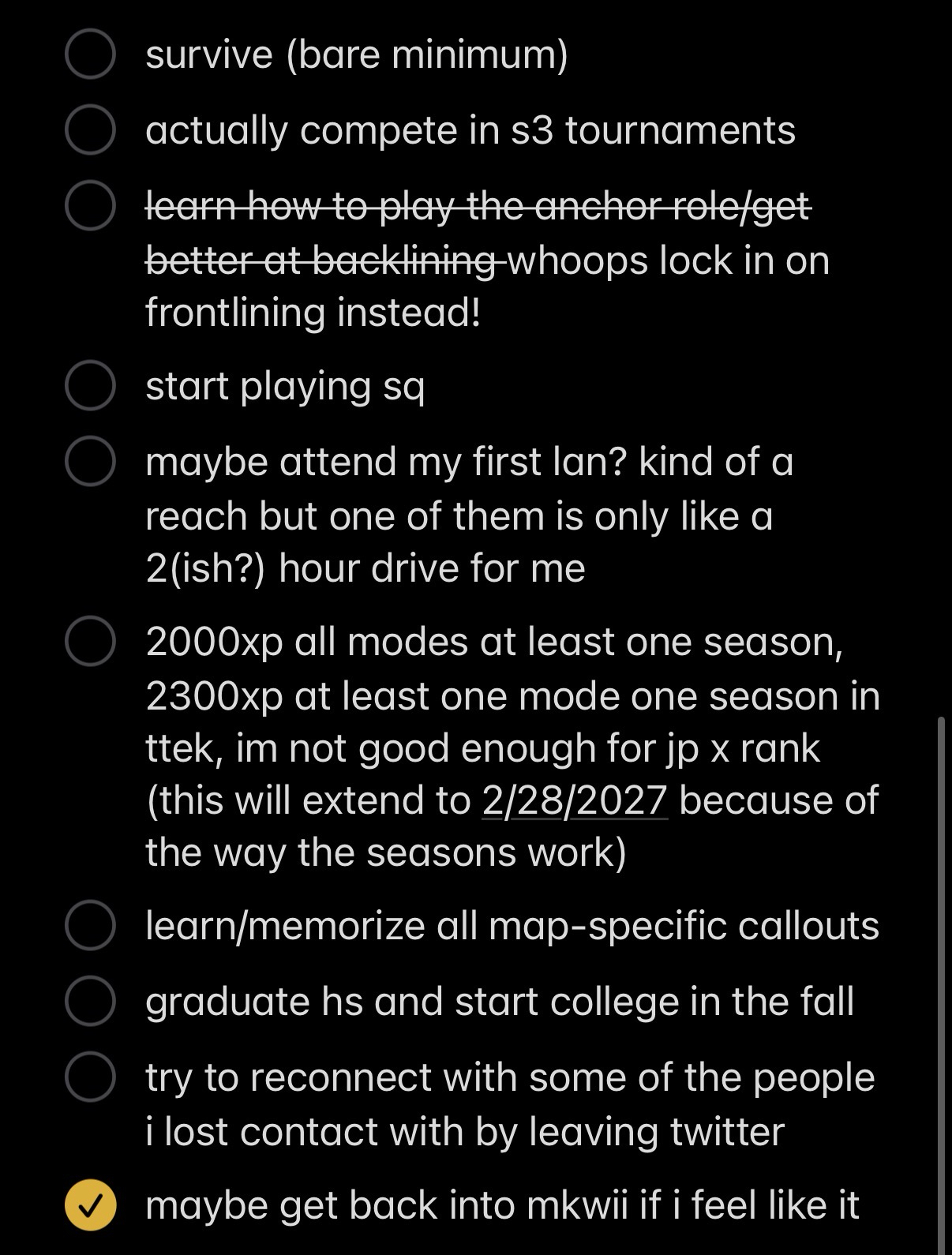This screenshot has width=952, height=1255.
Task: Uncheck 'maybe get back into mkwii'
Action: tap(90, 1205)
